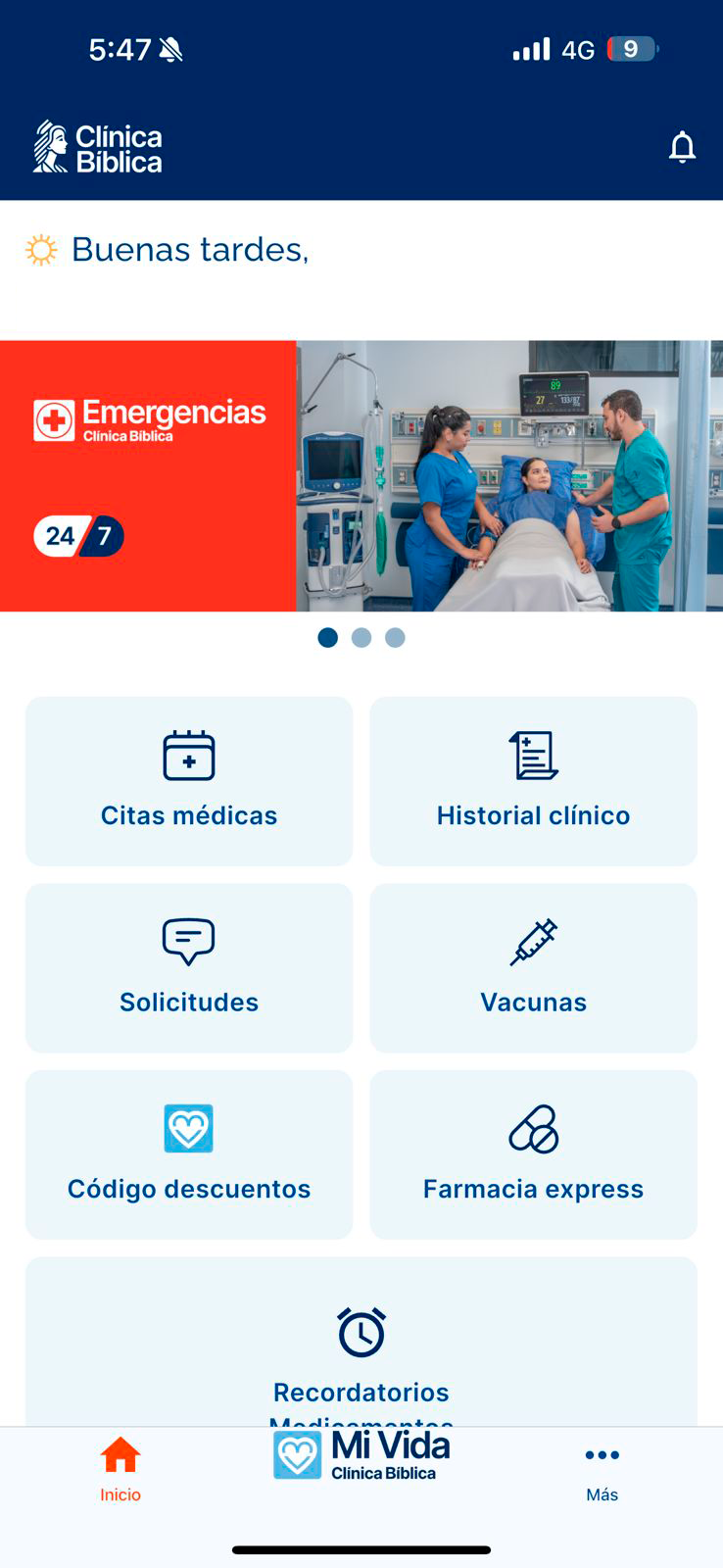Open the Solicitudes card
Screen dimensions: 723x1568
[x=189, y=968]
